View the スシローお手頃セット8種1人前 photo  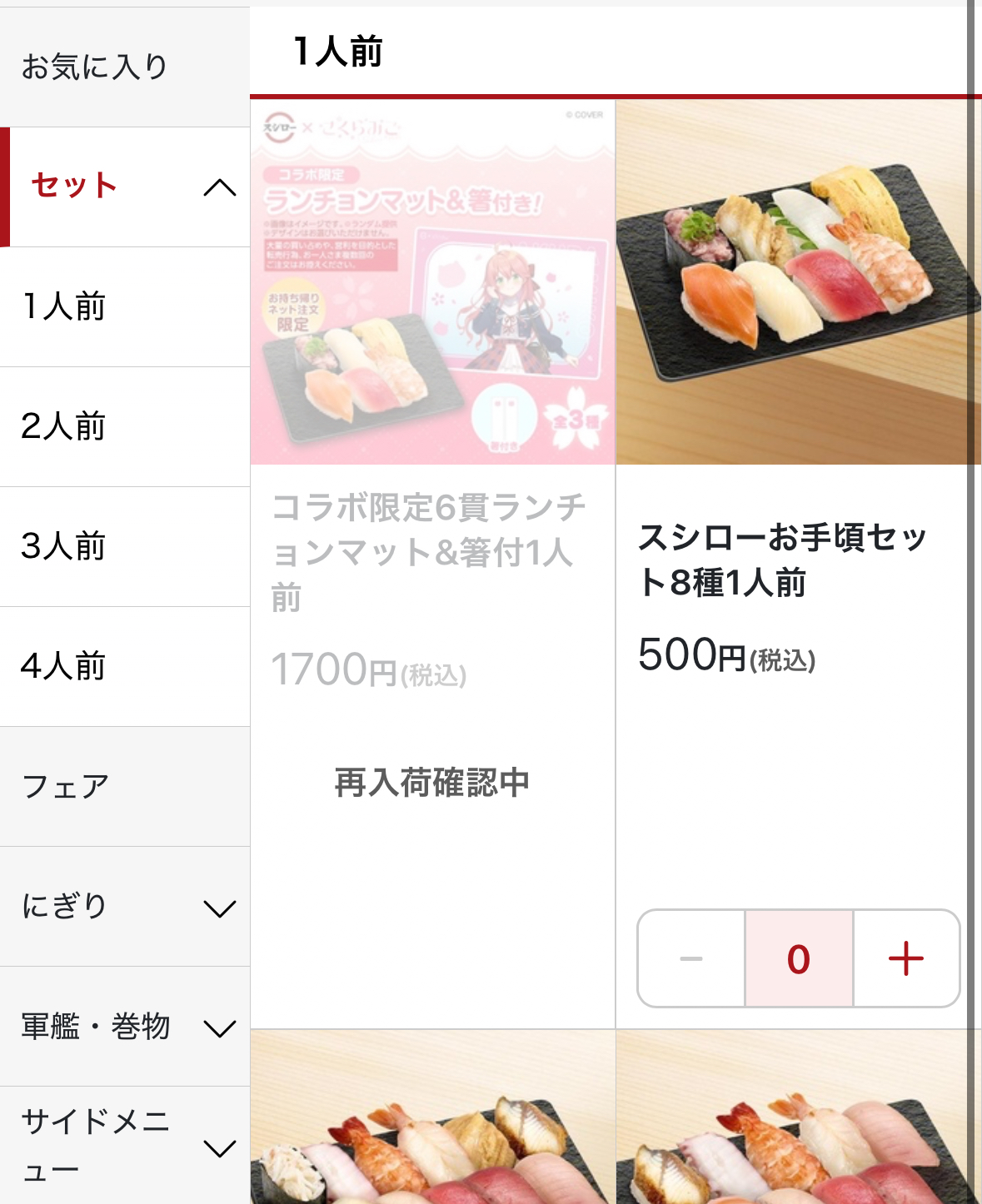click(x=798, y=283)
